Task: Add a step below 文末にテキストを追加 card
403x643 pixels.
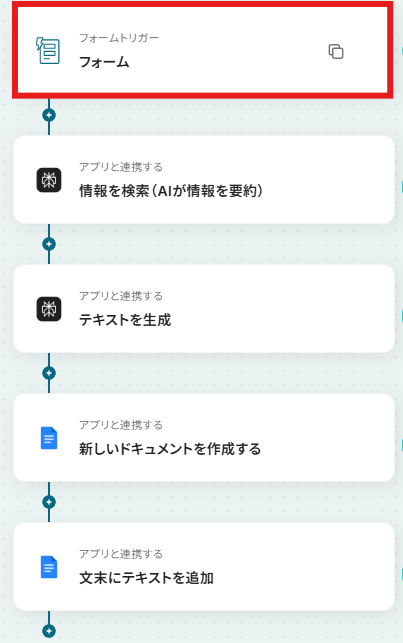Action: tap(49, 631)
